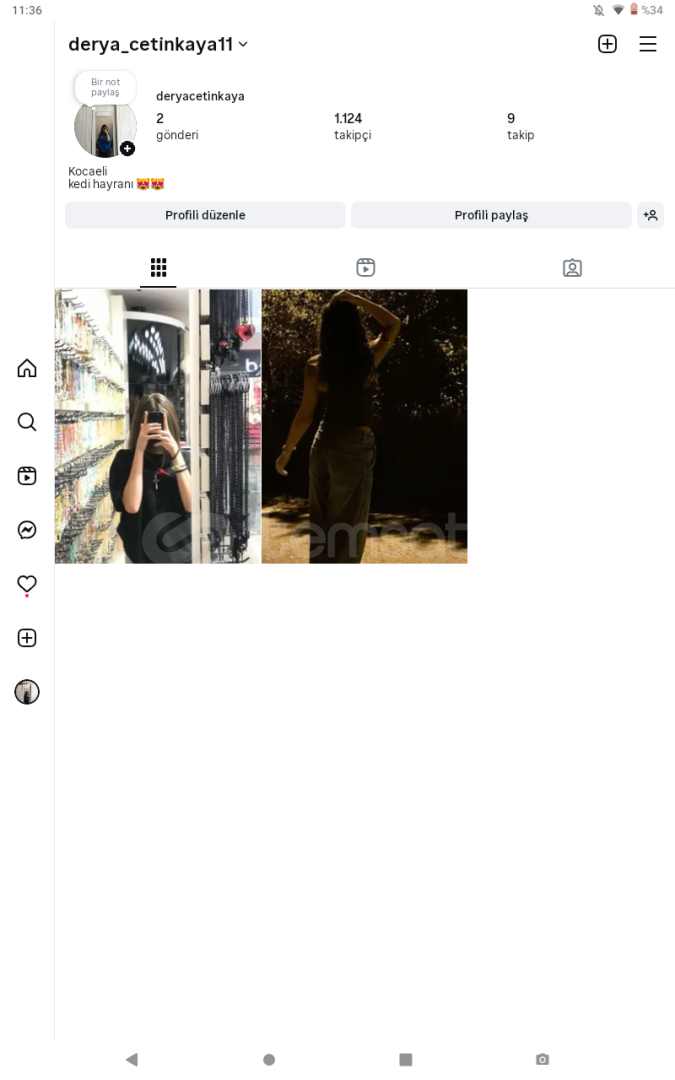View the 1.124 takipçi followers list
675x1080 pixels.
click(x=353, y=126)
